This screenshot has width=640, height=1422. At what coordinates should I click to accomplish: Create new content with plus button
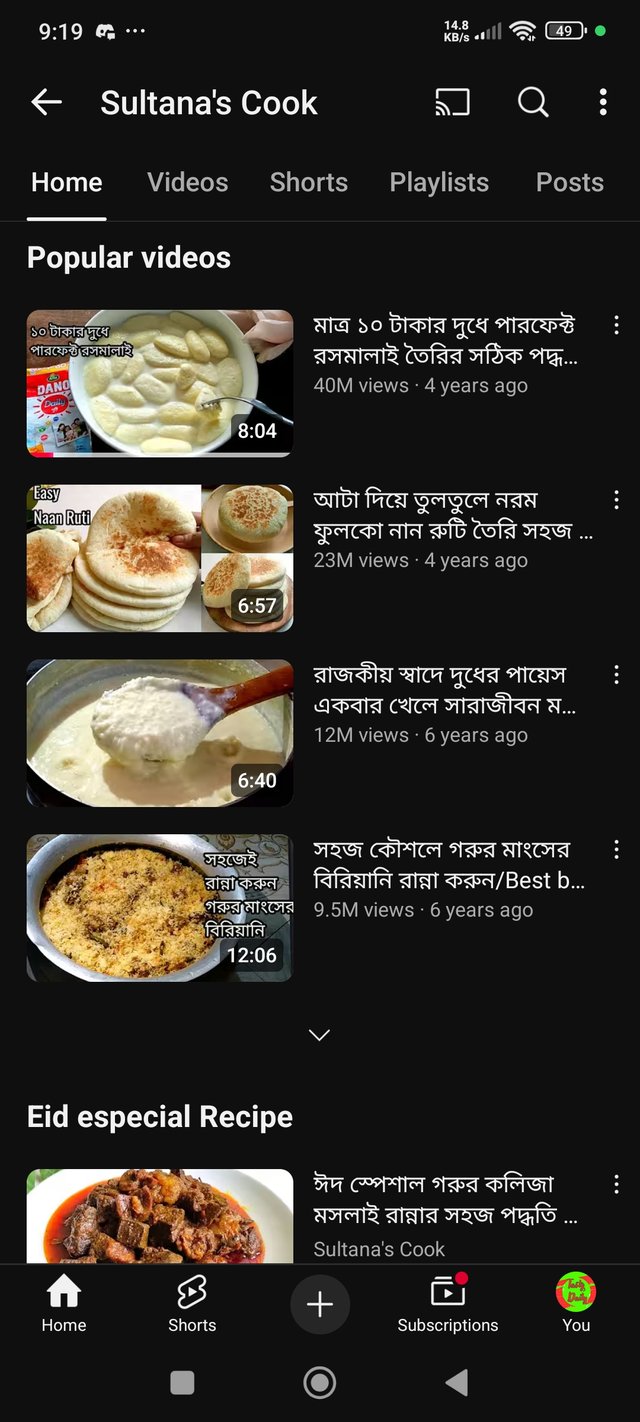pos(319,1305)
